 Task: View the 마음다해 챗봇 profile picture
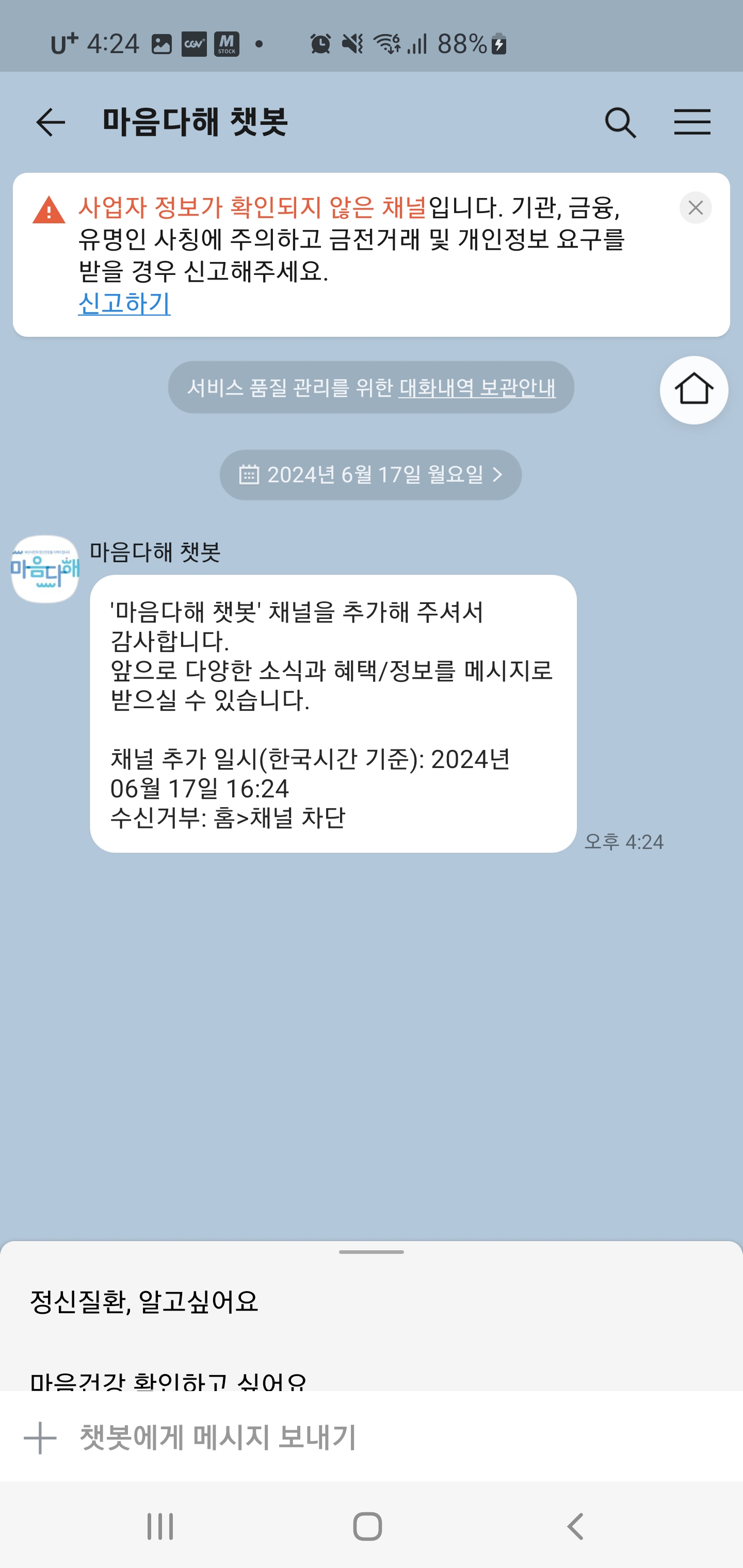(45, 569)
